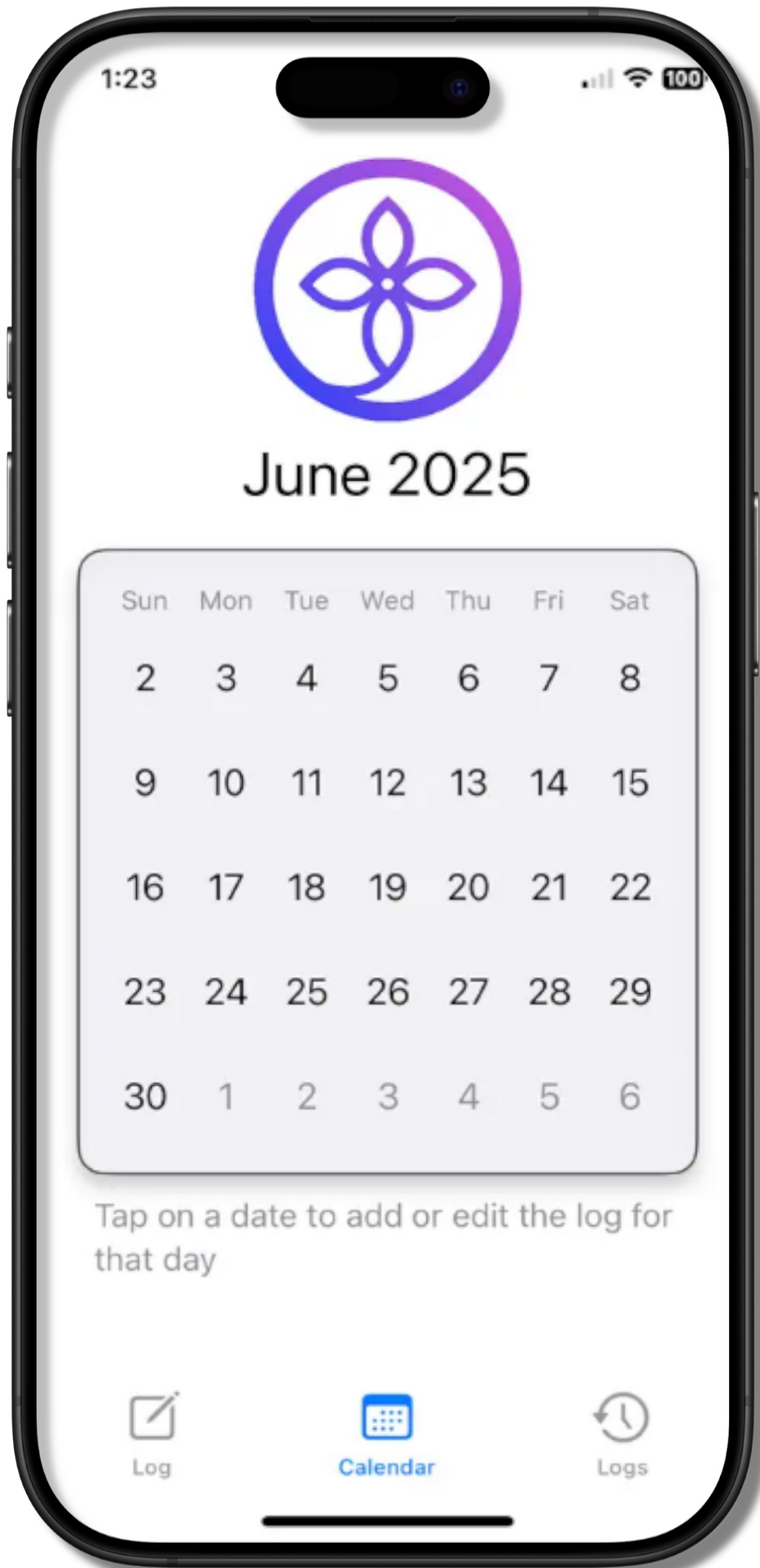Open the log for June 15

point(629,782)
